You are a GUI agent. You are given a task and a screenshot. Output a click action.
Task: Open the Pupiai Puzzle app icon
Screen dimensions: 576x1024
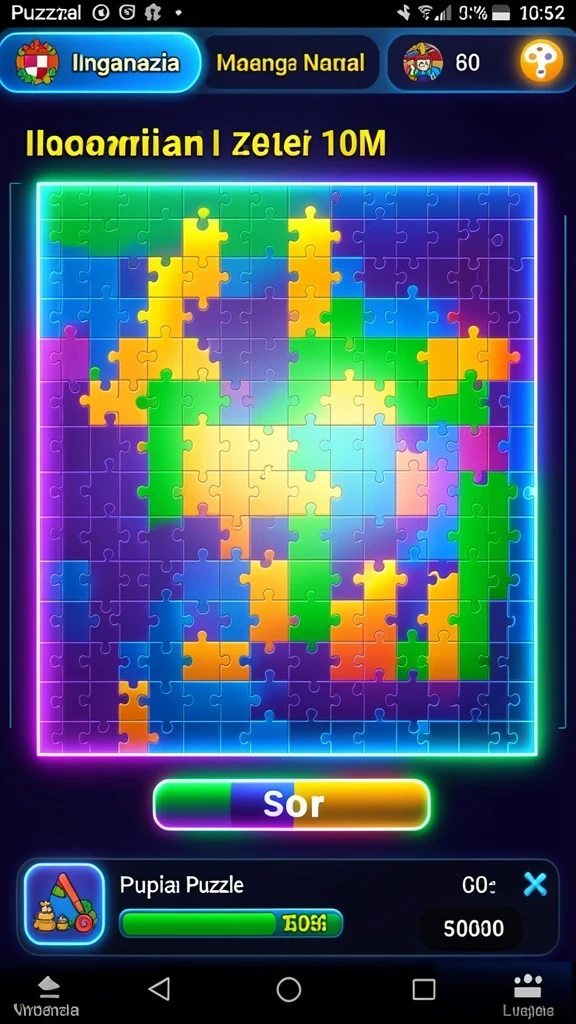coord(64,904)
